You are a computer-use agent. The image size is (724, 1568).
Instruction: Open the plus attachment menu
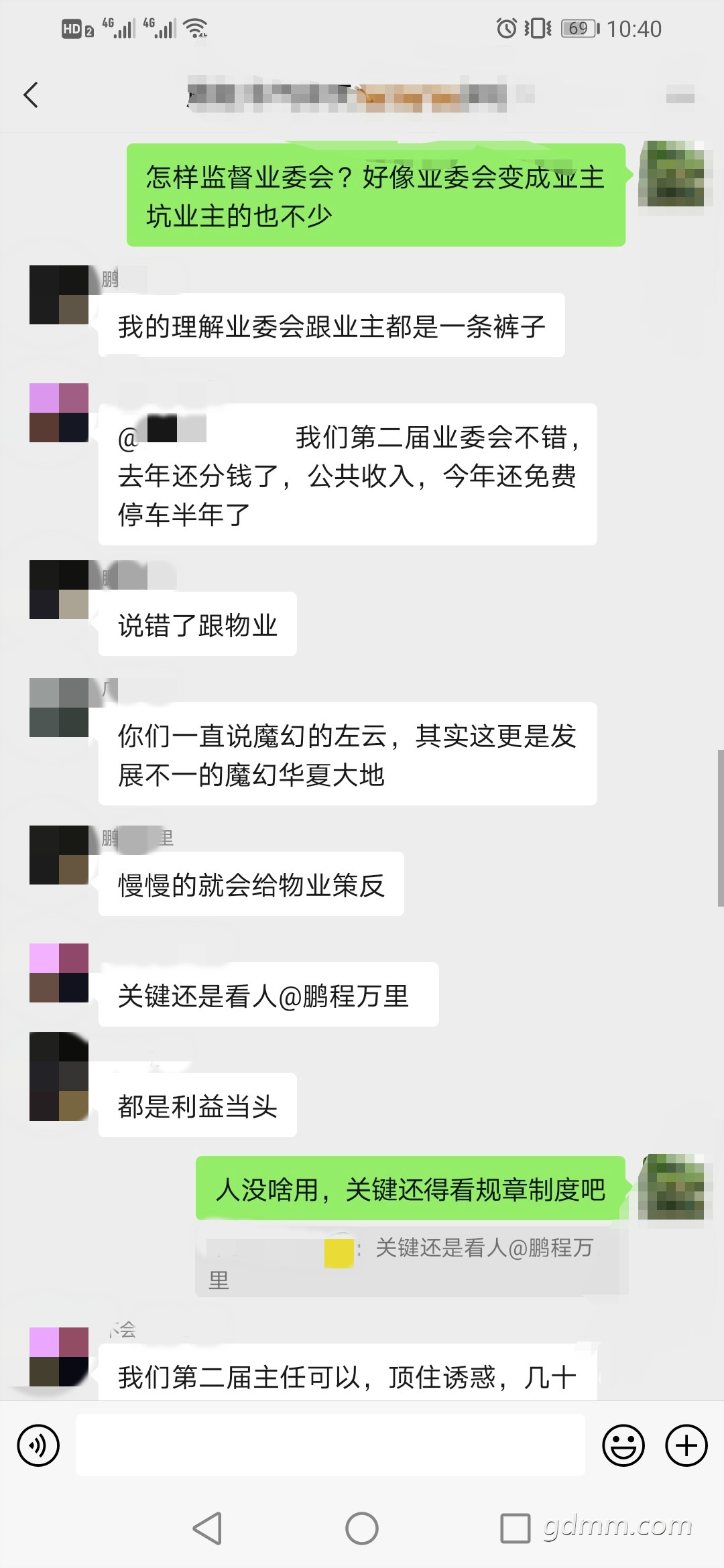point(686,1445)
